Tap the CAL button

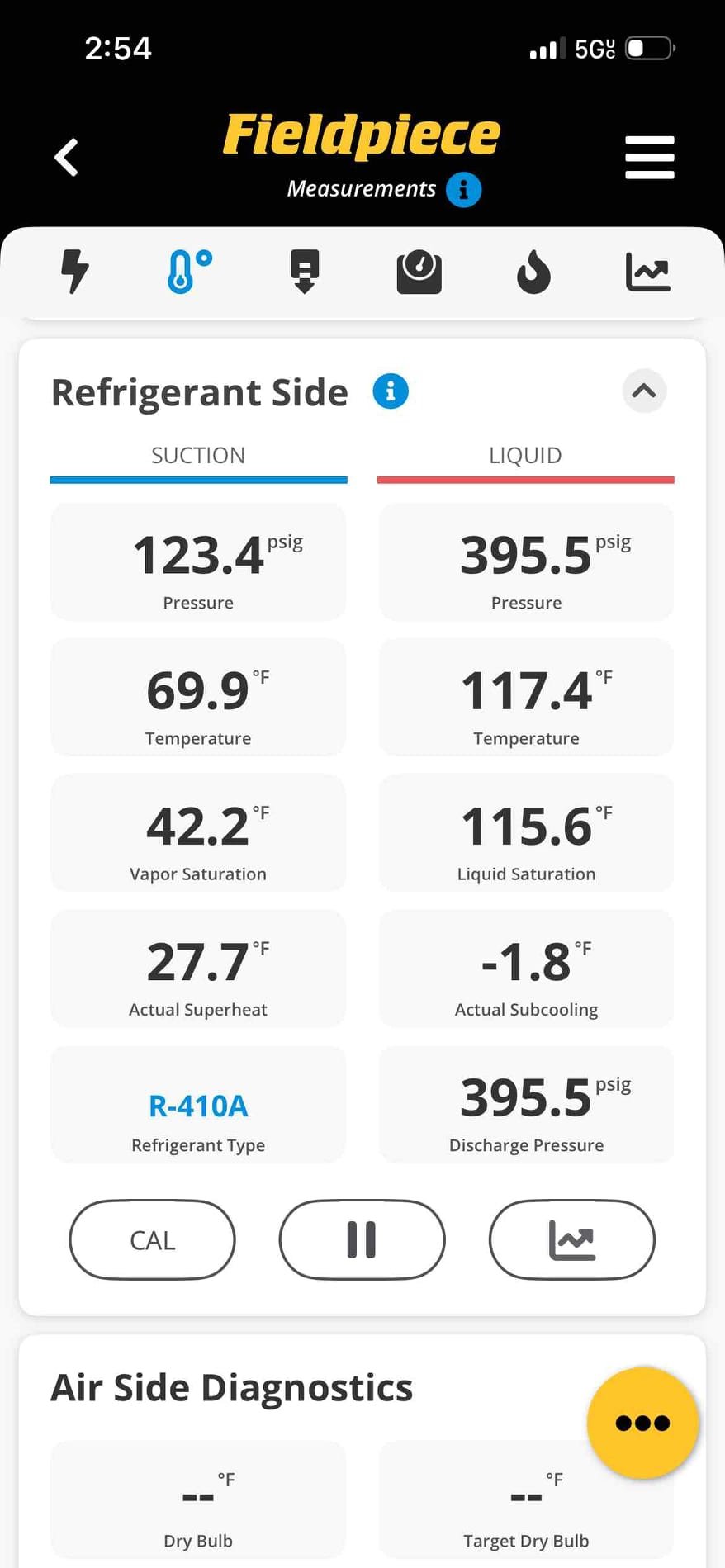point(152,1239)
